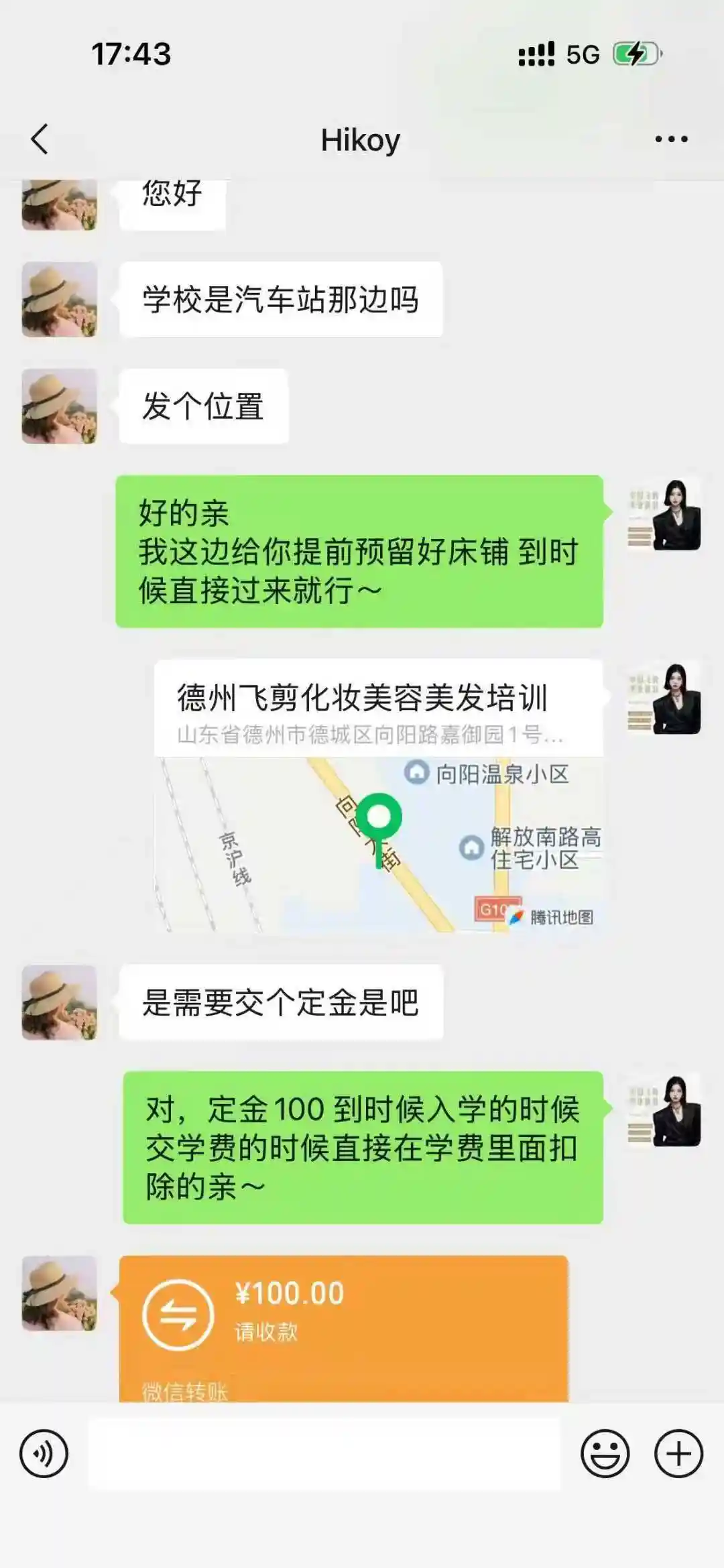
Task: View contact avatar beside 学校是汽车站那边吗
Action: pos(60,300)
